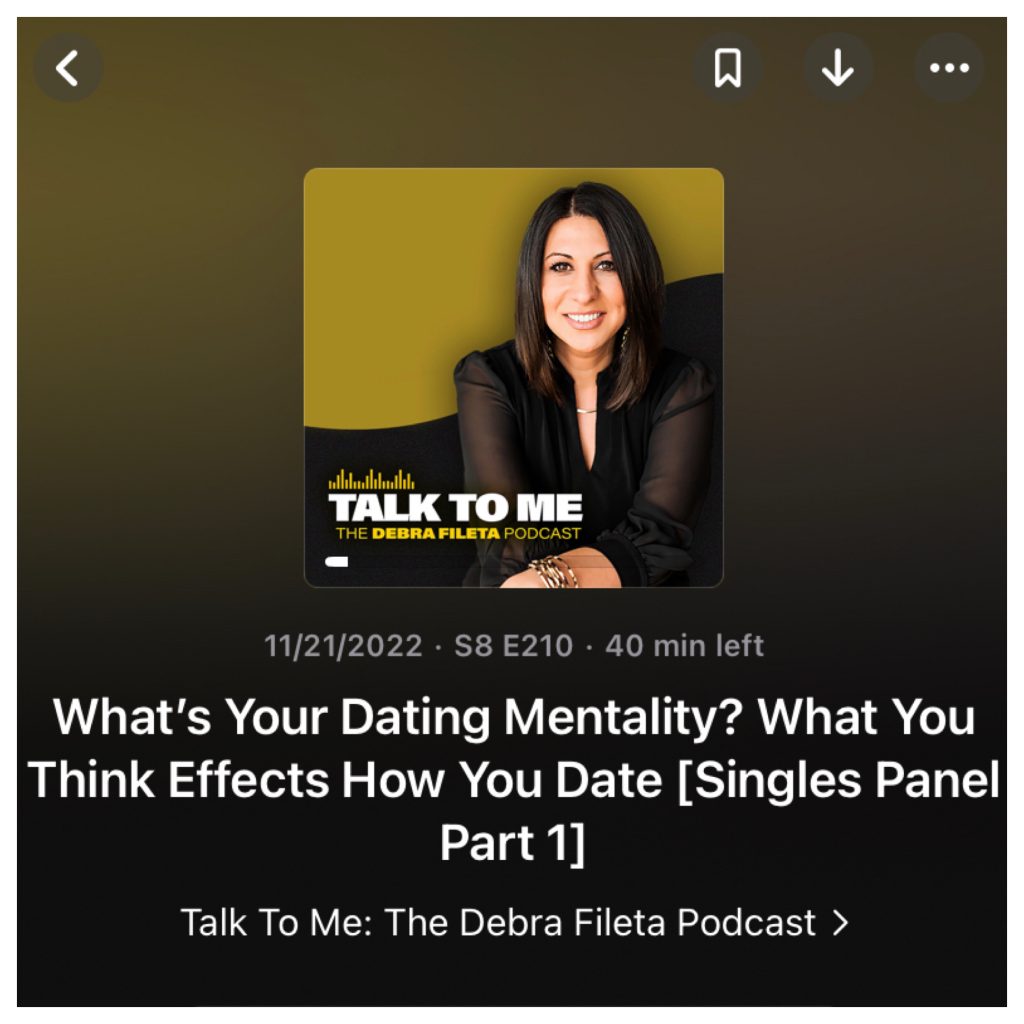This screenshot has height=1024, width=1024.
Task: Open the three-dot overflow menu
Action: (949, 68)
